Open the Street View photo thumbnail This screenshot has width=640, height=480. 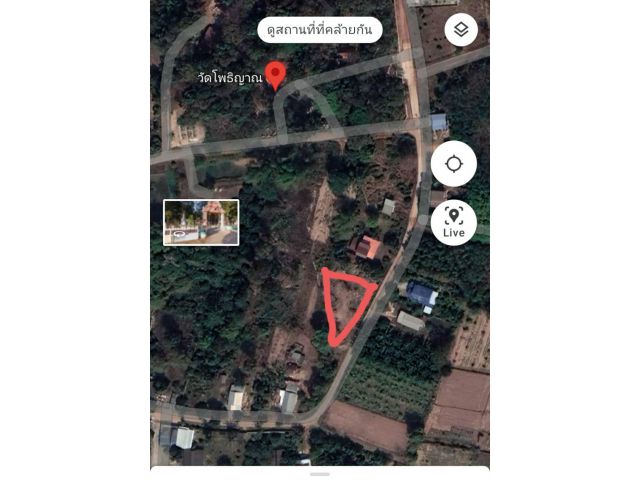point(201,222)
